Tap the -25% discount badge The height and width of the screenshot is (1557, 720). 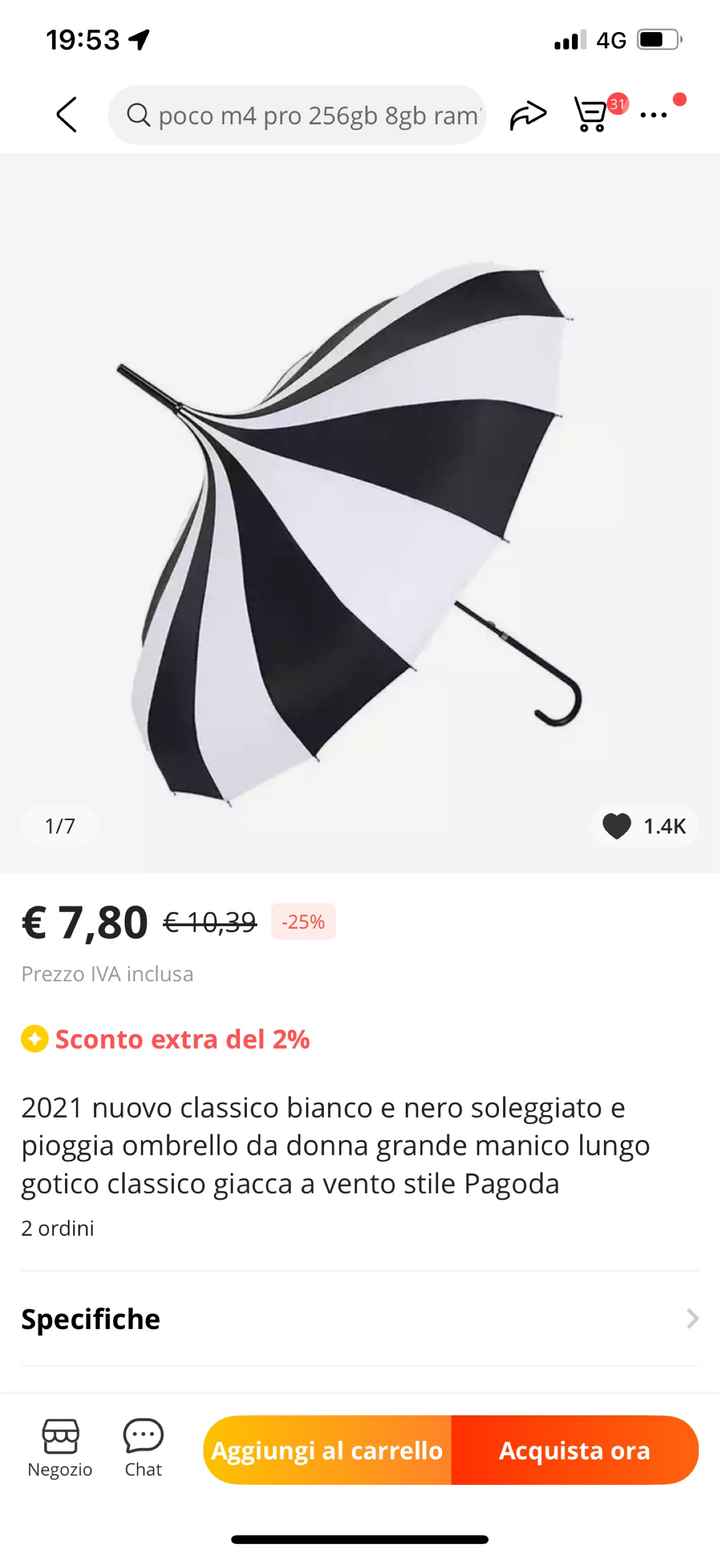pos(303,922)
